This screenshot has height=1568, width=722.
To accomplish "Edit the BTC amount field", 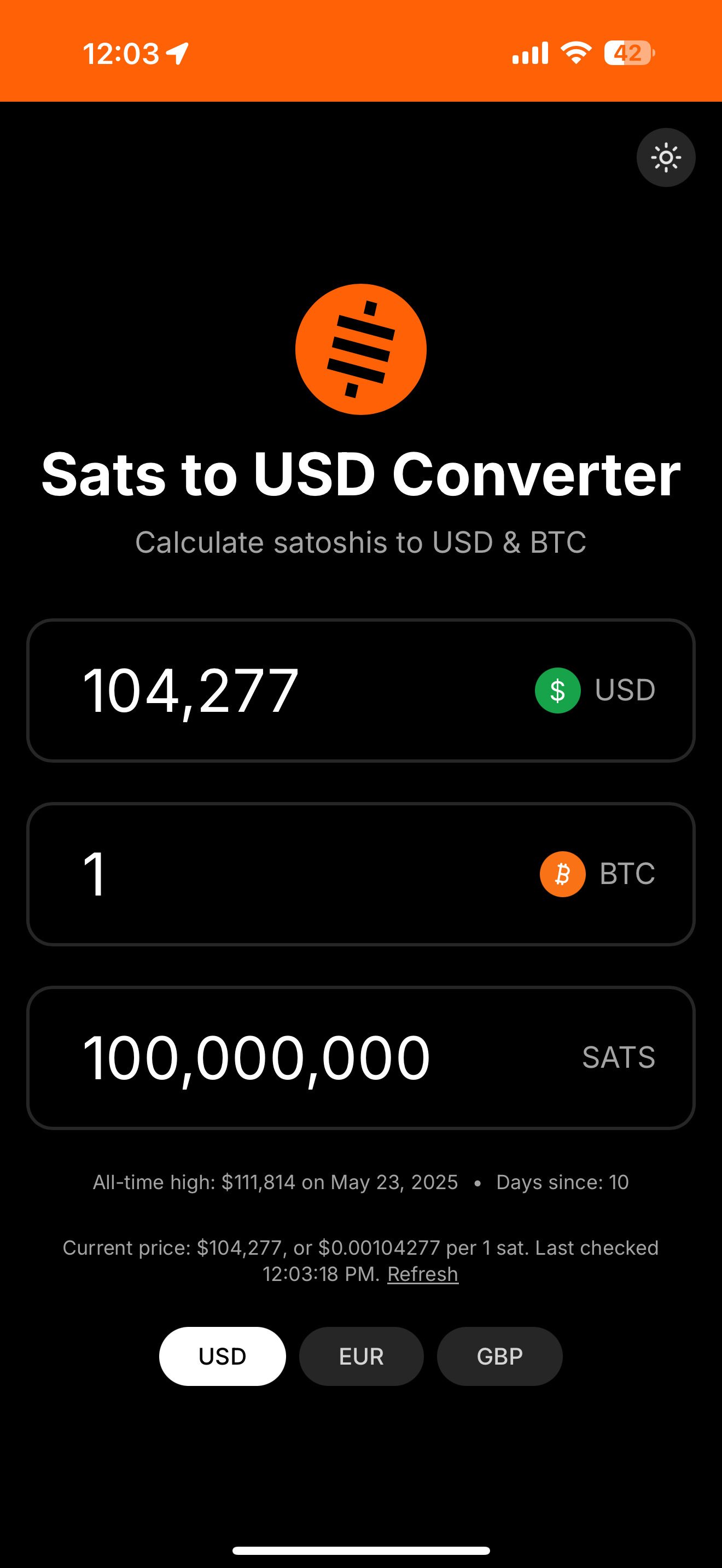I will tap(361, 874).
